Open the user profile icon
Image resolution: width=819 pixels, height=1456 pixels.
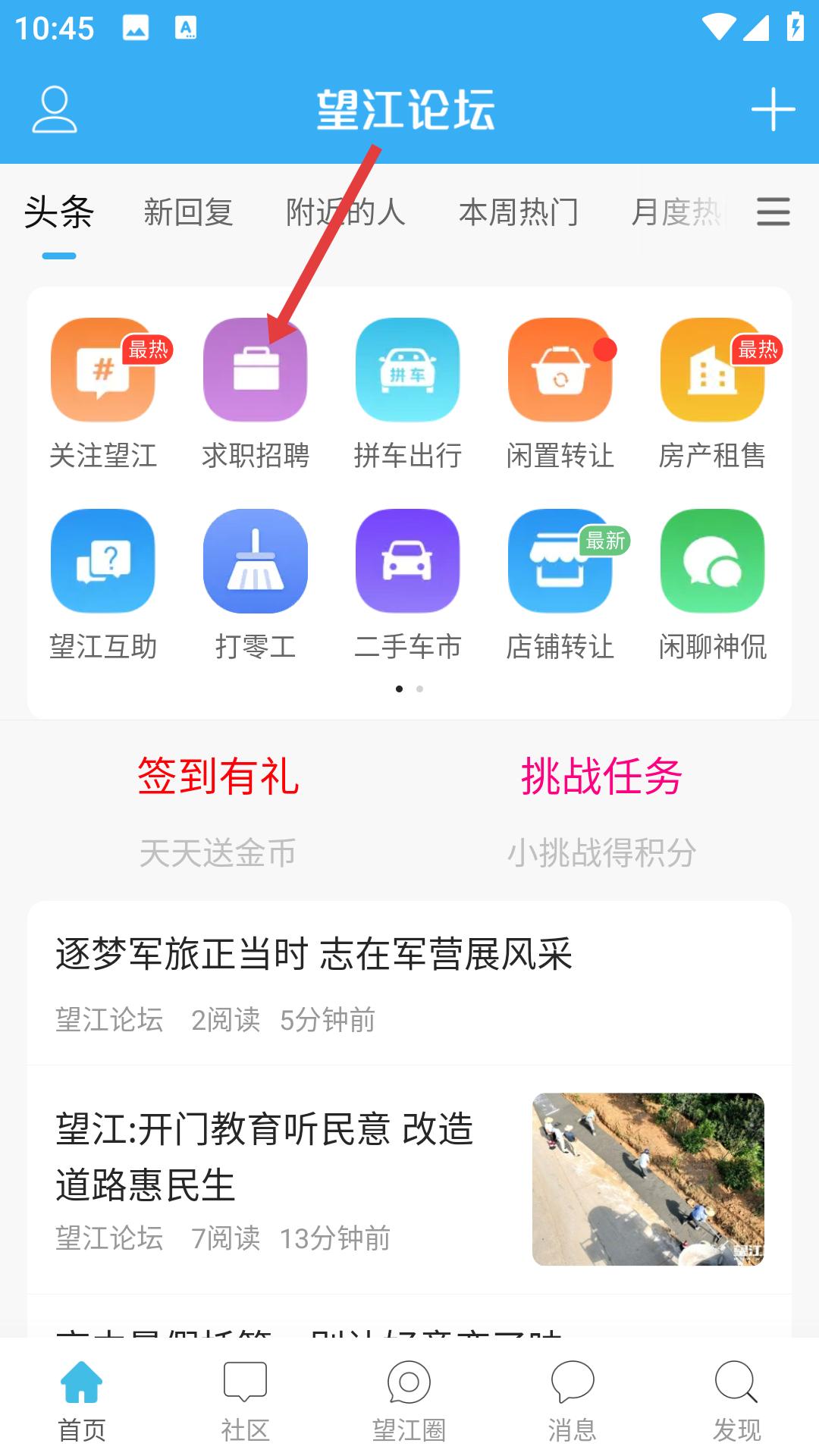55,109
